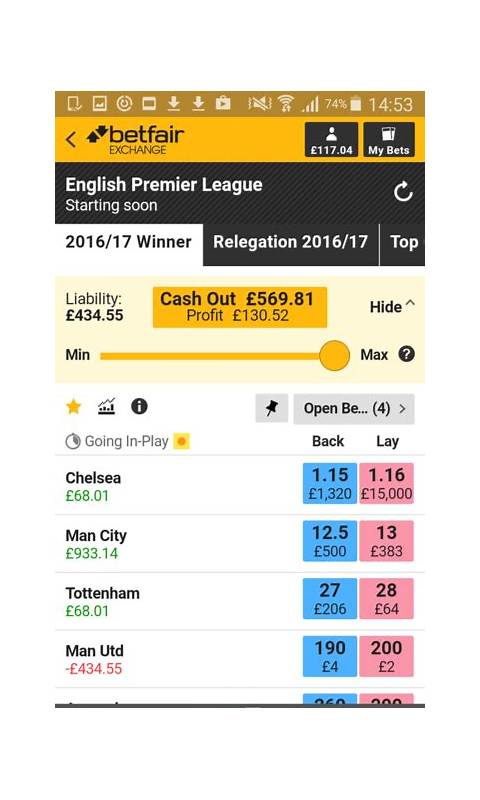
Task: Go back using the header arrow
Action: (71, 139)
